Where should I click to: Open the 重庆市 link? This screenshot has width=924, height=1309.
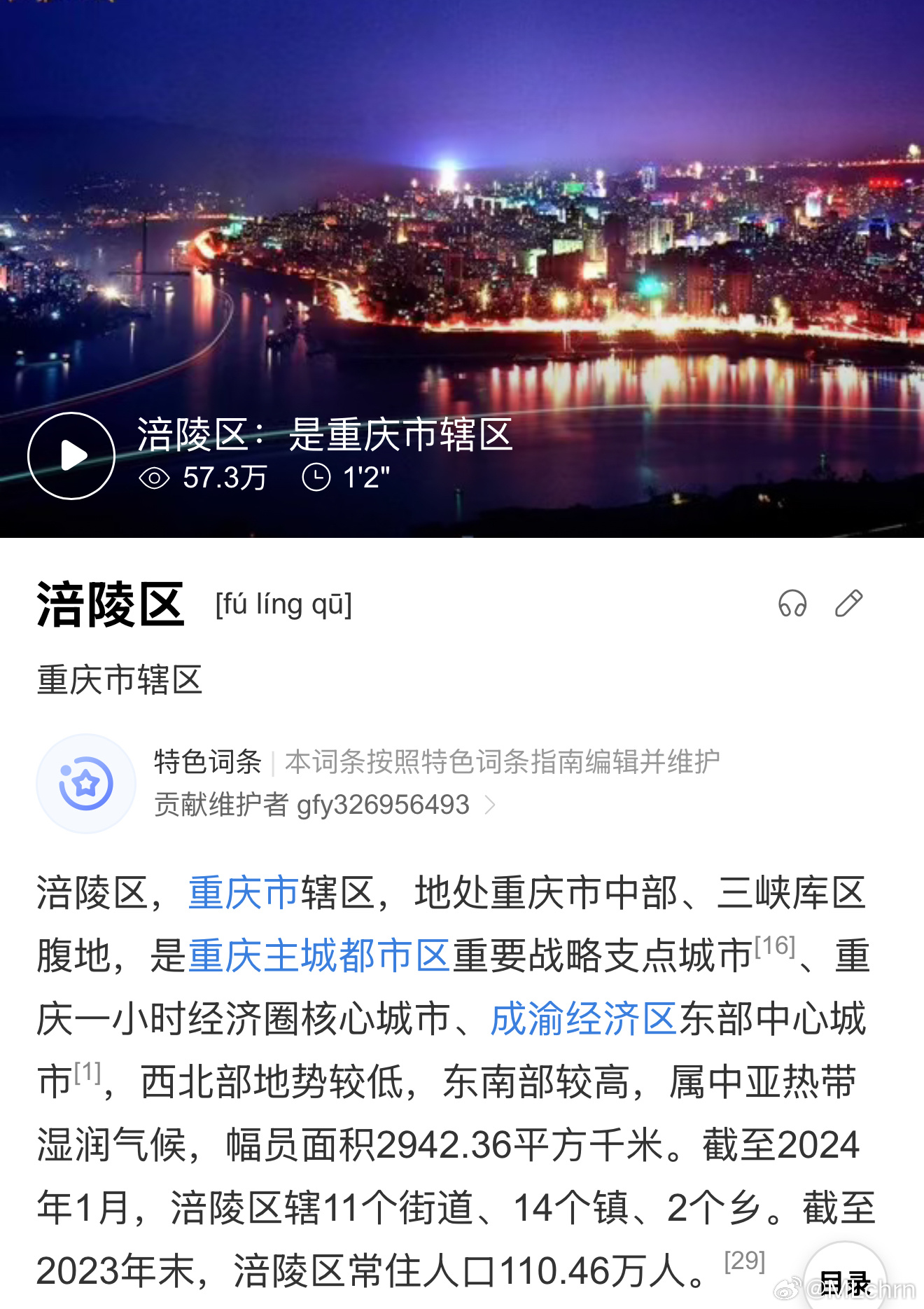[243, 894]
